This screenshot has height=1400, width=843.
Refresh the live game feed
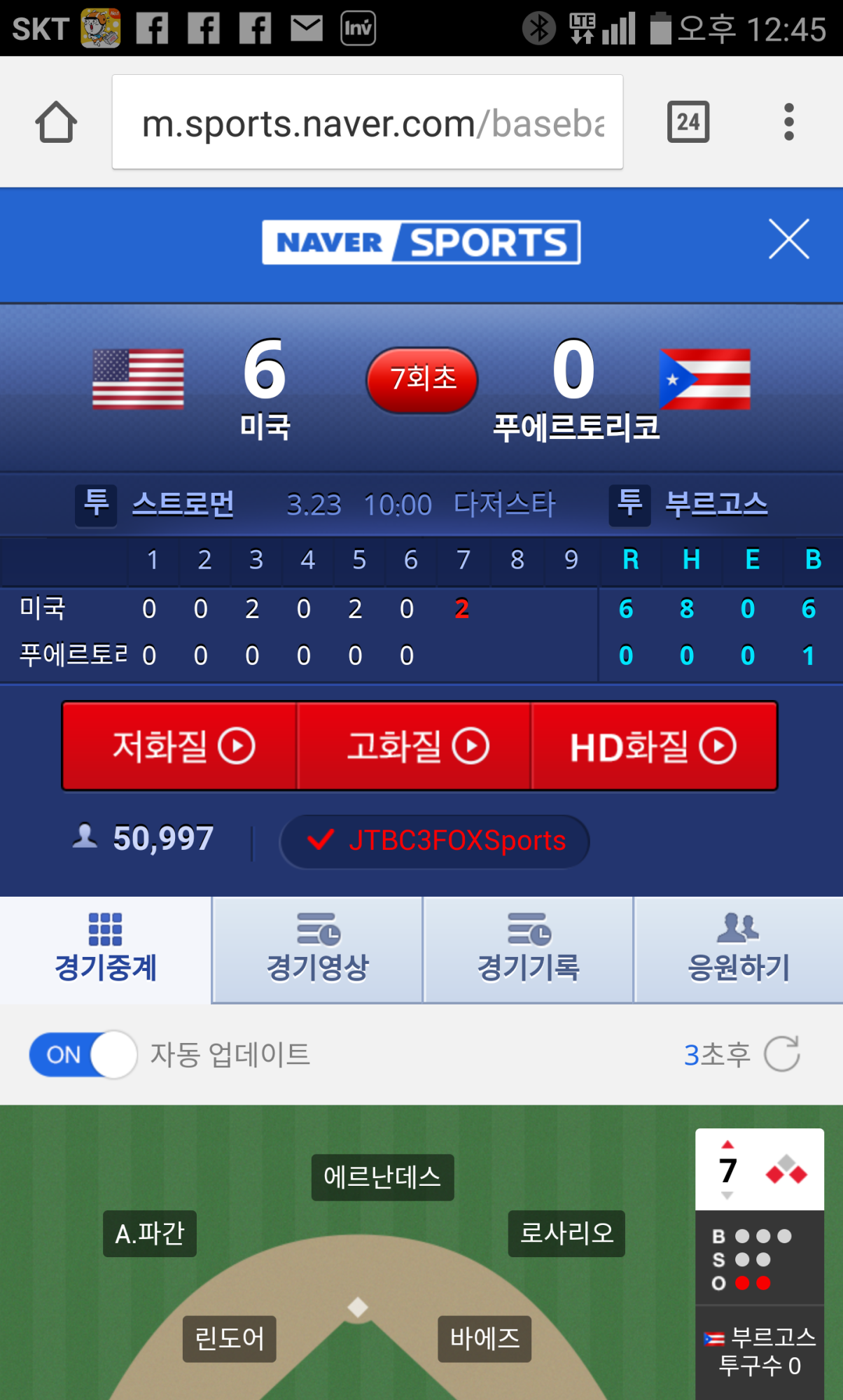coord(781,1054)
